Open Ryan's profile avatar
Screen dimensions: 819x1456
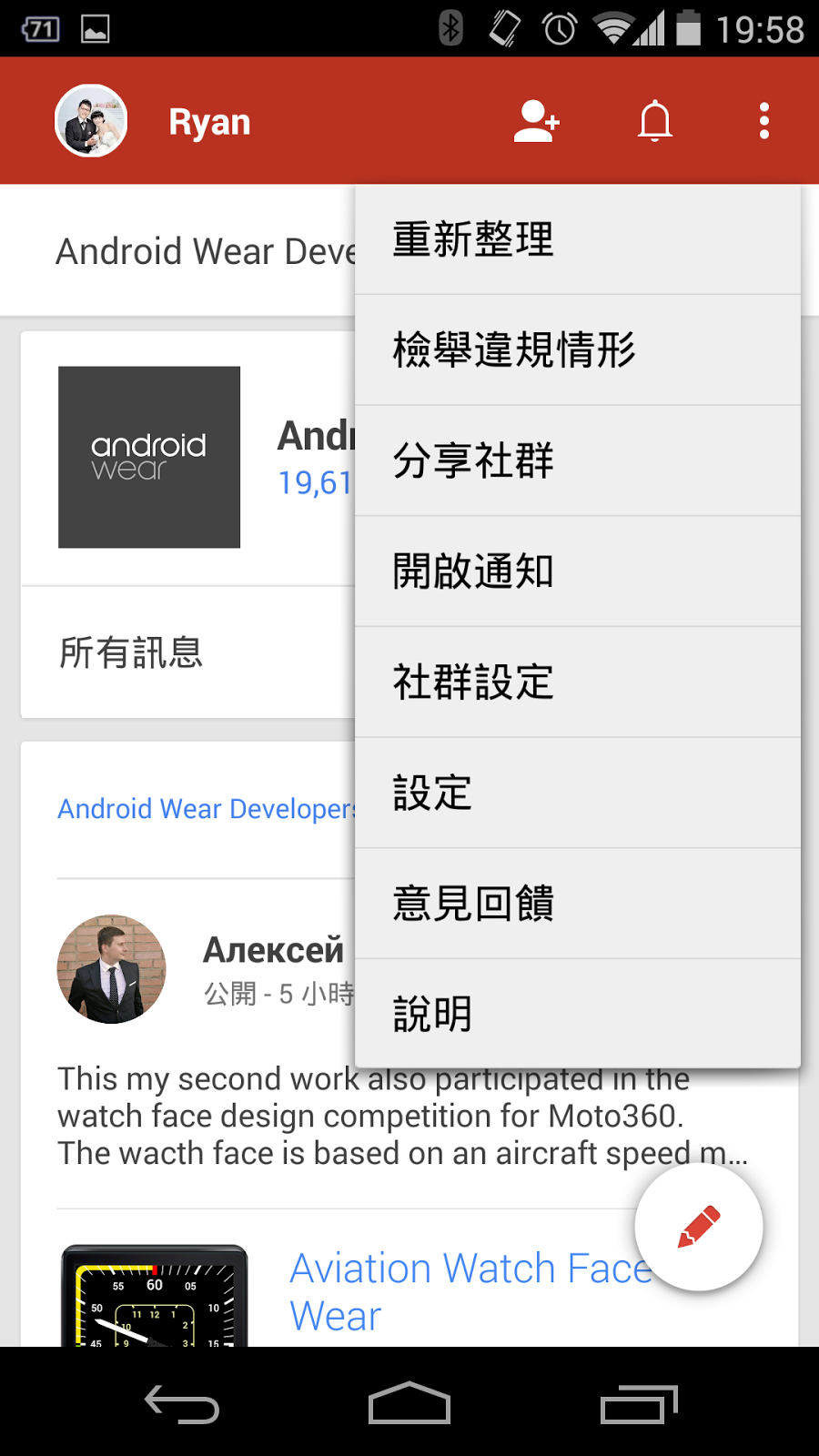[91, 121]
